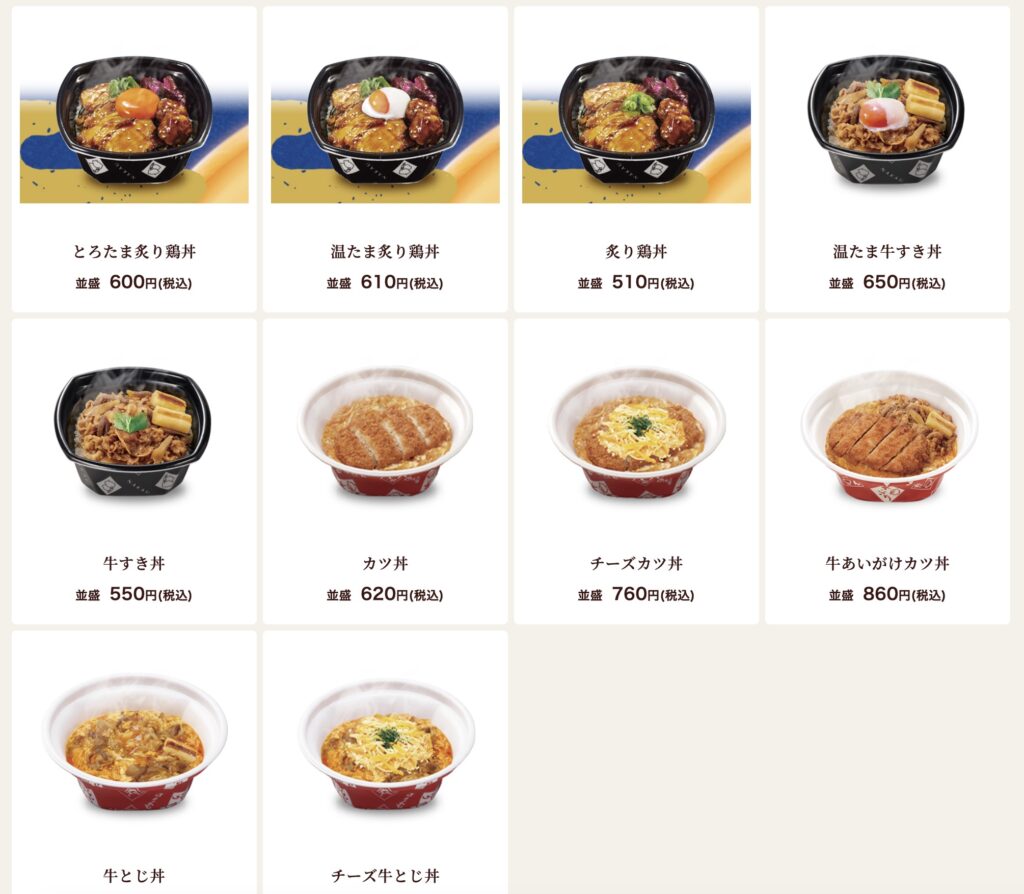The image size is (1024, 894).
Task: Tap the 牛すき丼 product card
Action: 134,472
